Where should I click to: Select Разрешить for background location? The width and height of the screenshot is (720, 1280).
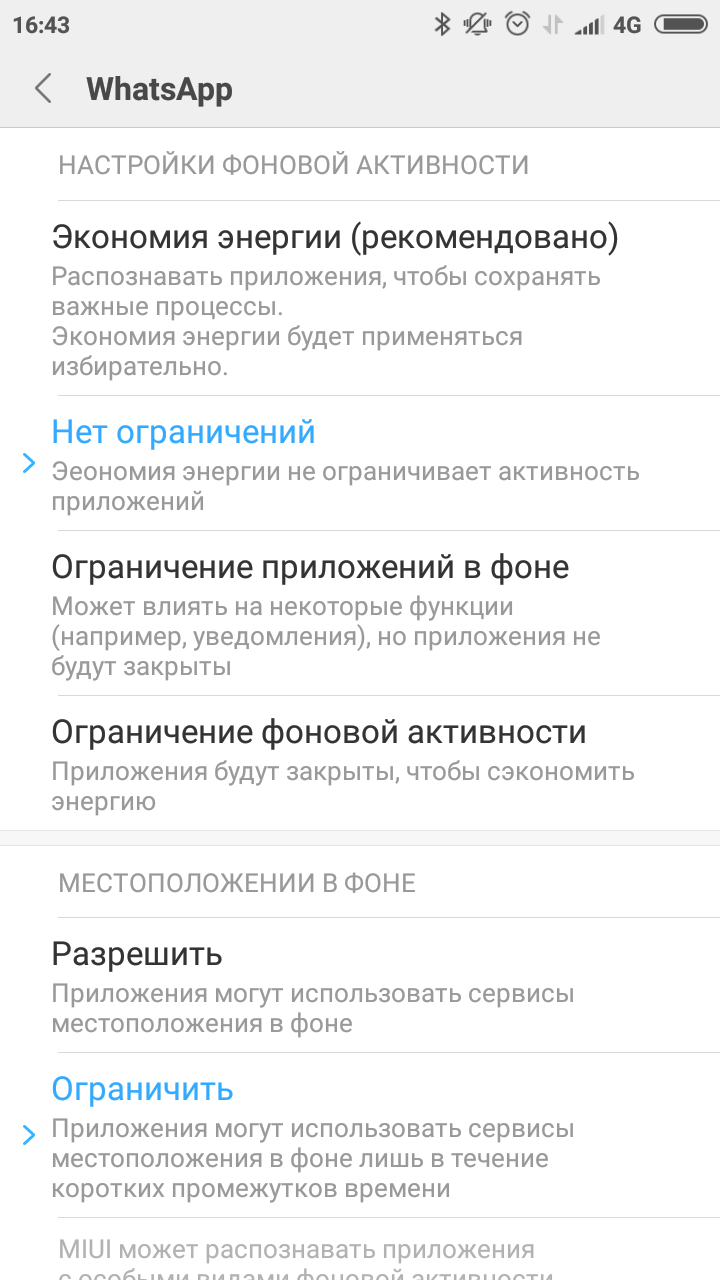[x=360, y=985]
